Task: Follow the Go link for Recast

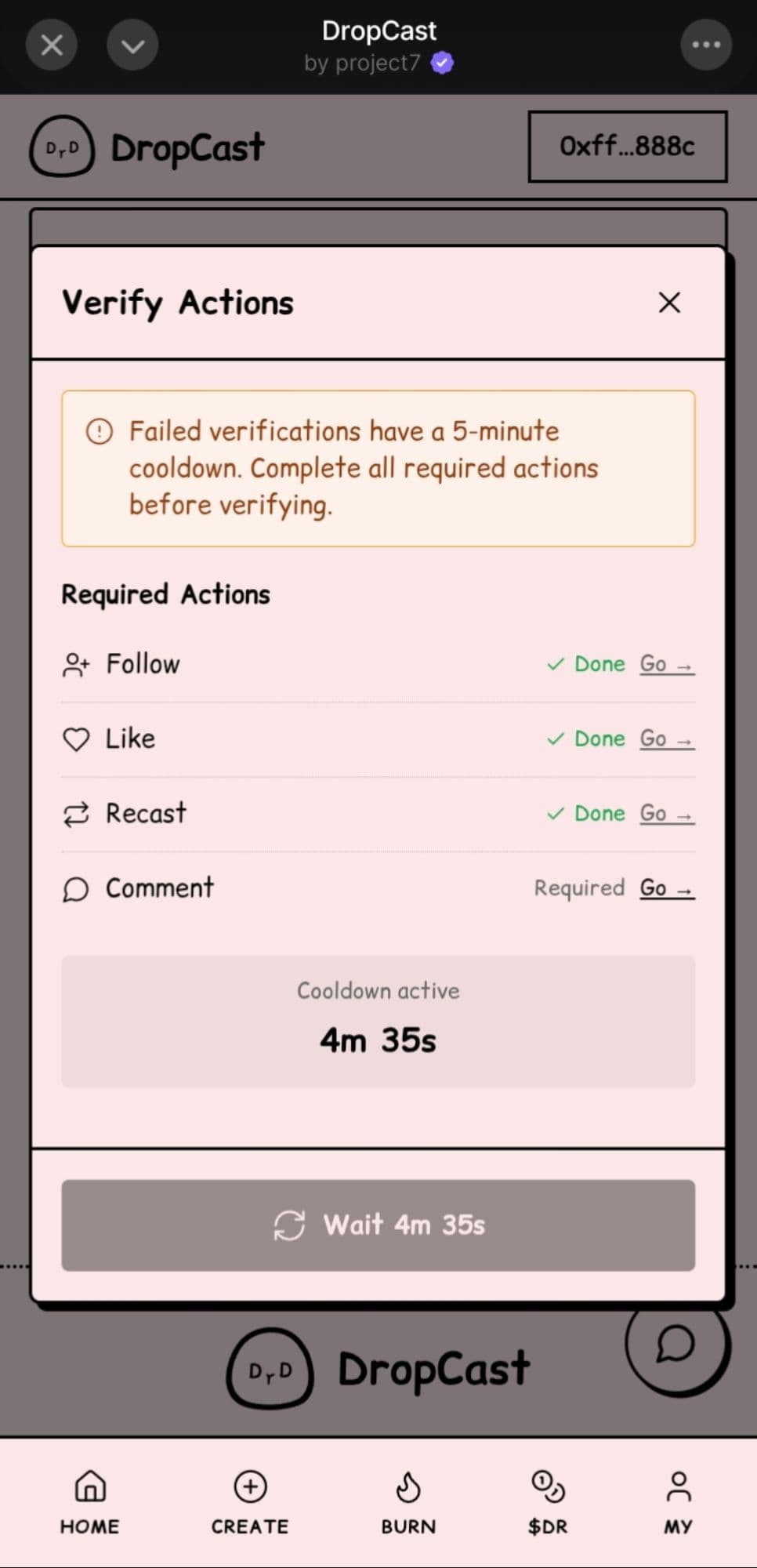Action: click(x=666, y=813)
